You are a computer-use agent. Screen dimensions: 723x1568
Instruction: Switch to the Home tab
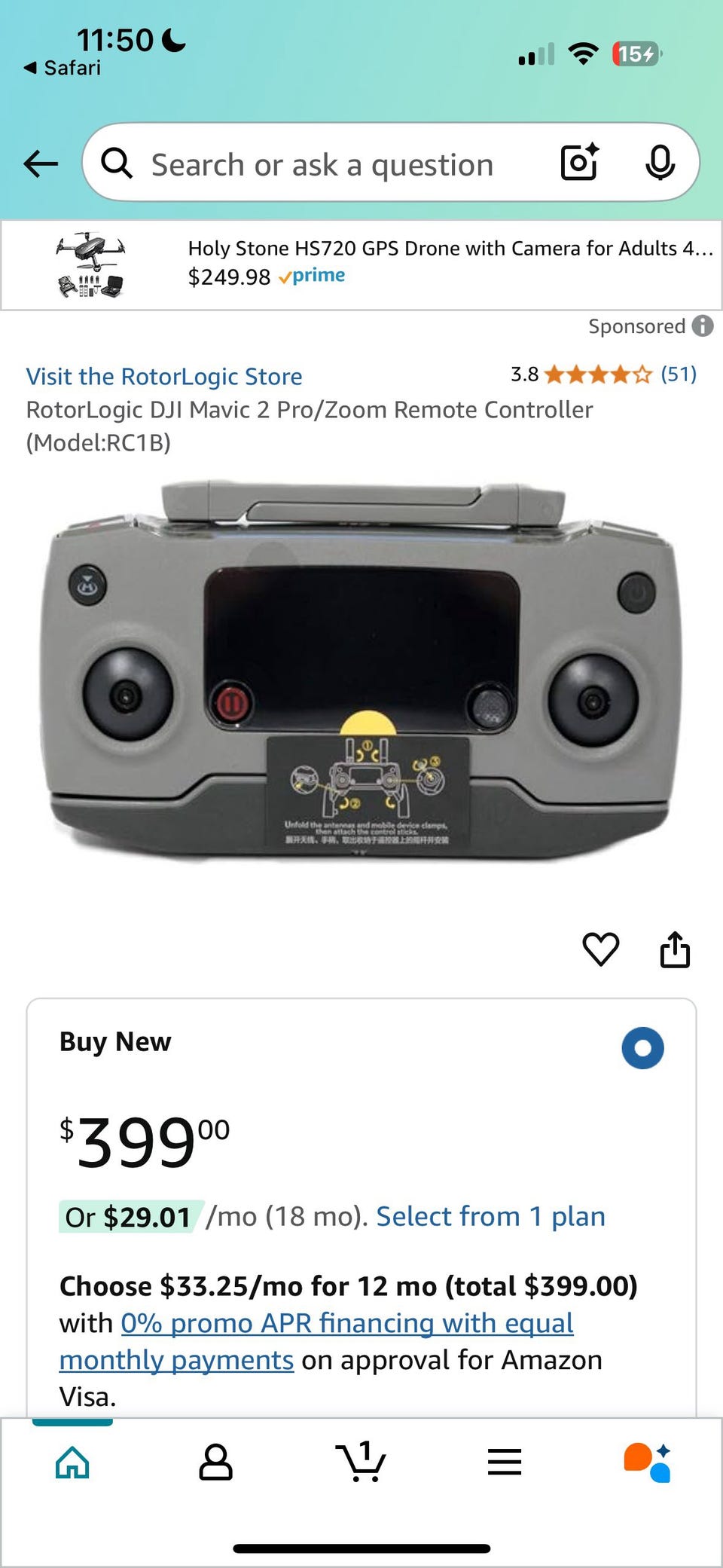72,1463
